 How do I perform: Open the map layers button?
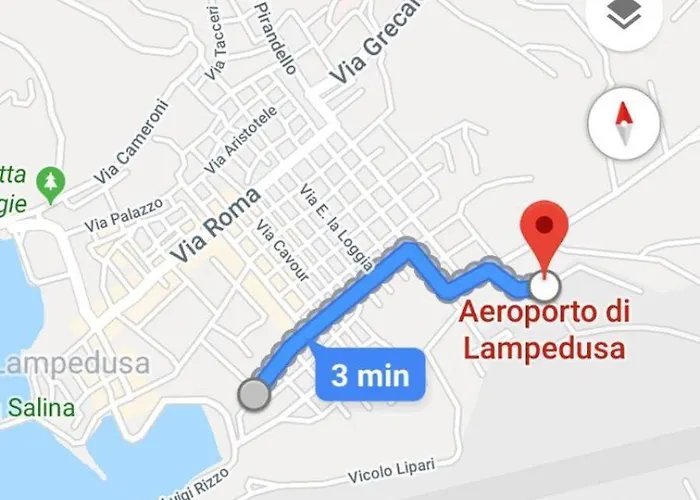coord(625,16)
